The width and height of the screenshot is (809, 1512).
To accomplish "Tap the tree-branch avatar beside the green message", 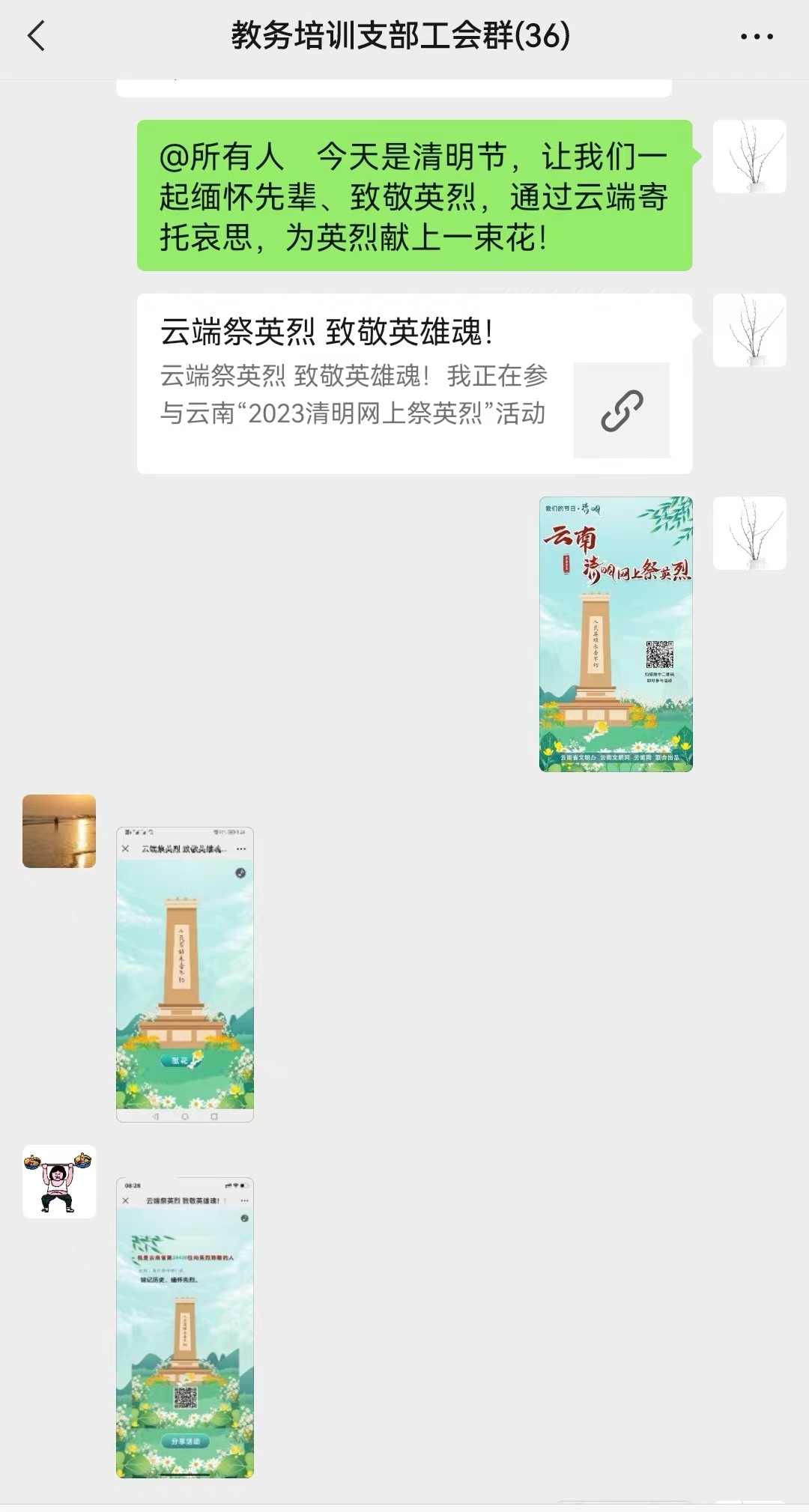I will (750, 157).
